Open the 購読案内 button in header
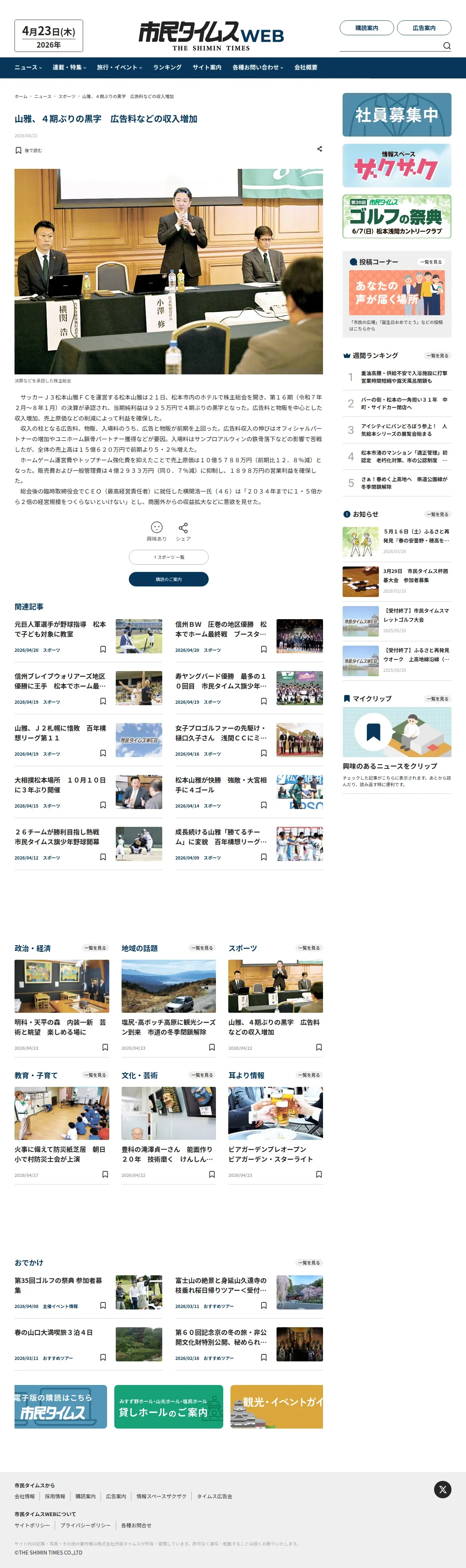The image size is (466, 1568). click(x=366, y=28)
